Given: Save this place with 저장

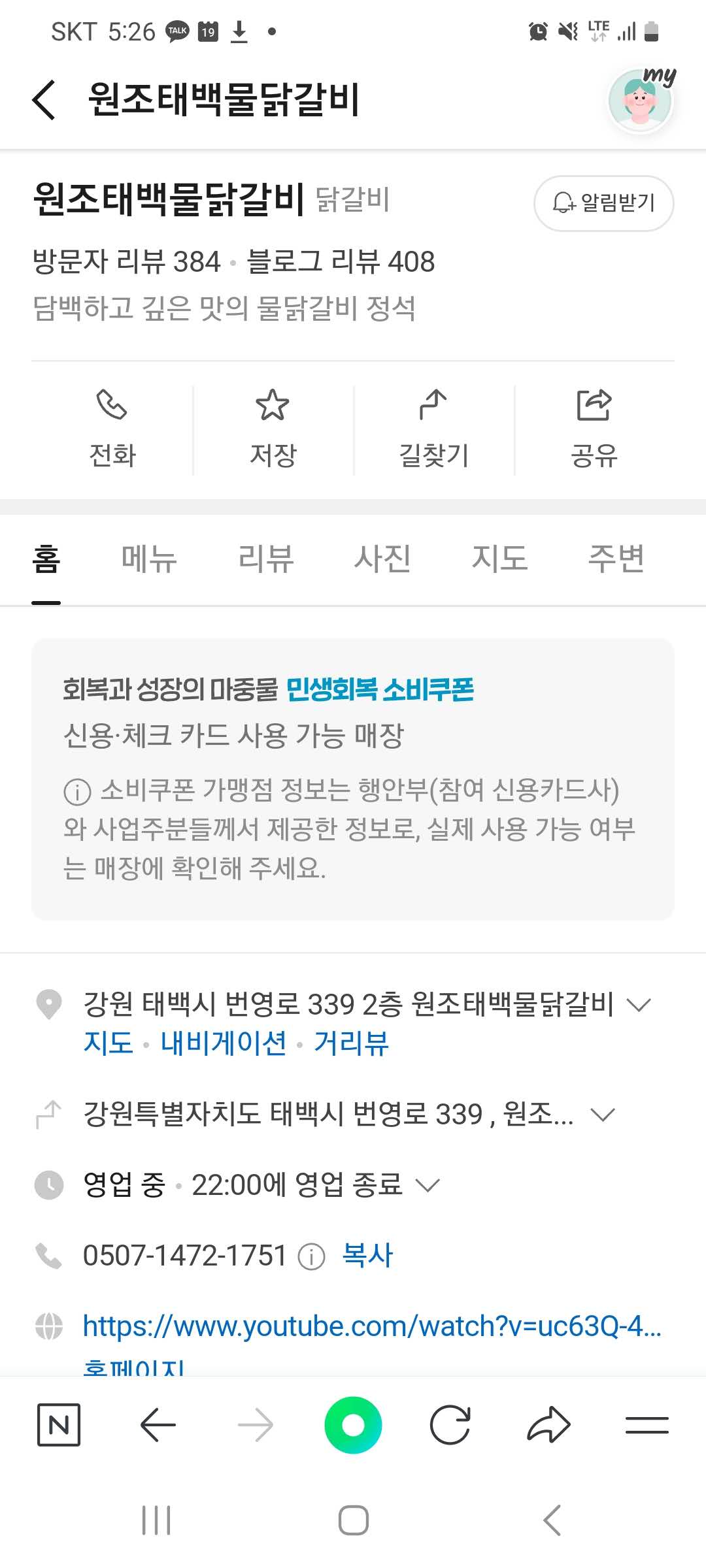Looking at the screenshot, I should (x=273, y=429).
